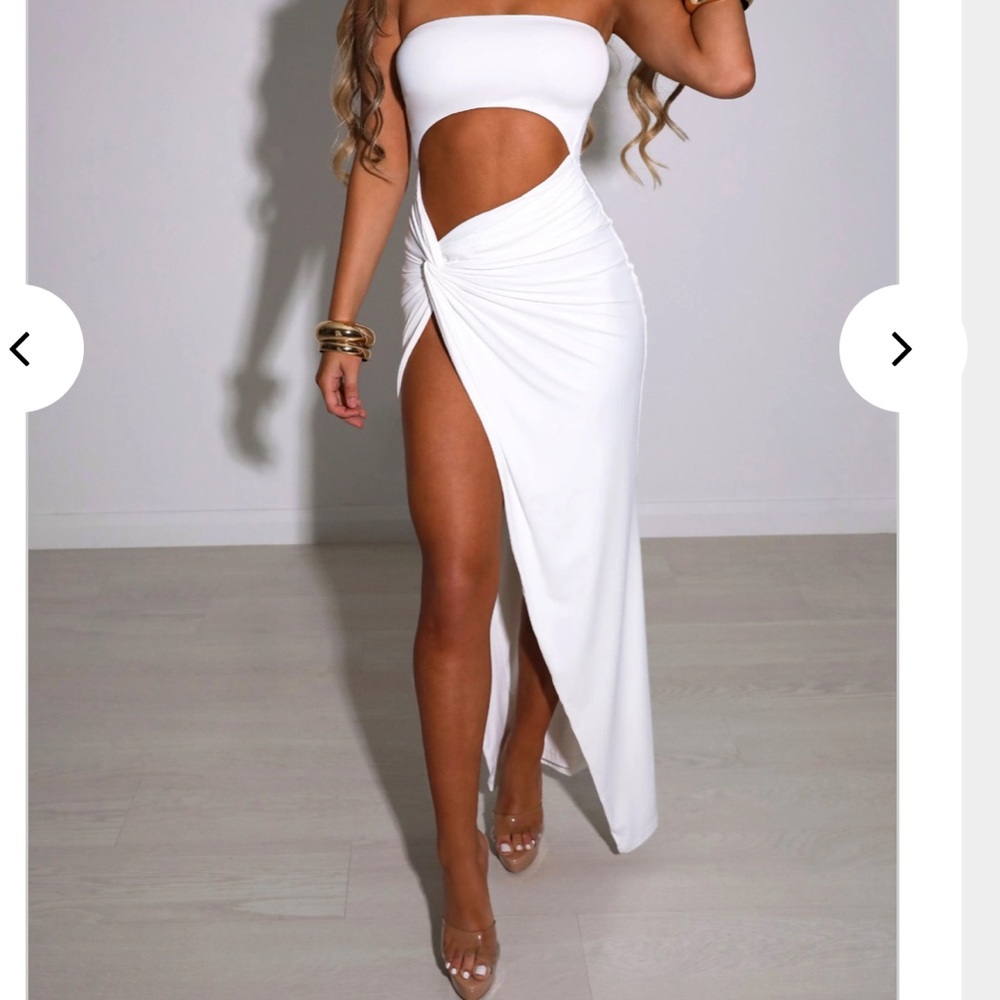
Task: Go to the previous product photo
Action: coord(22,349)
